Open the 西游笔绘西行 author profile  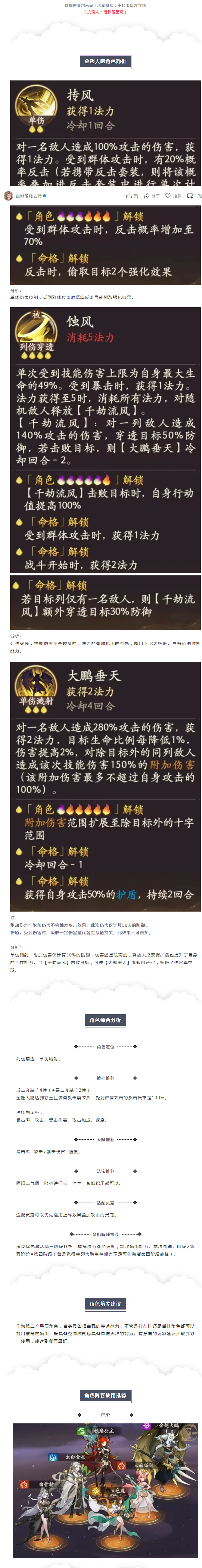(28, 196)
